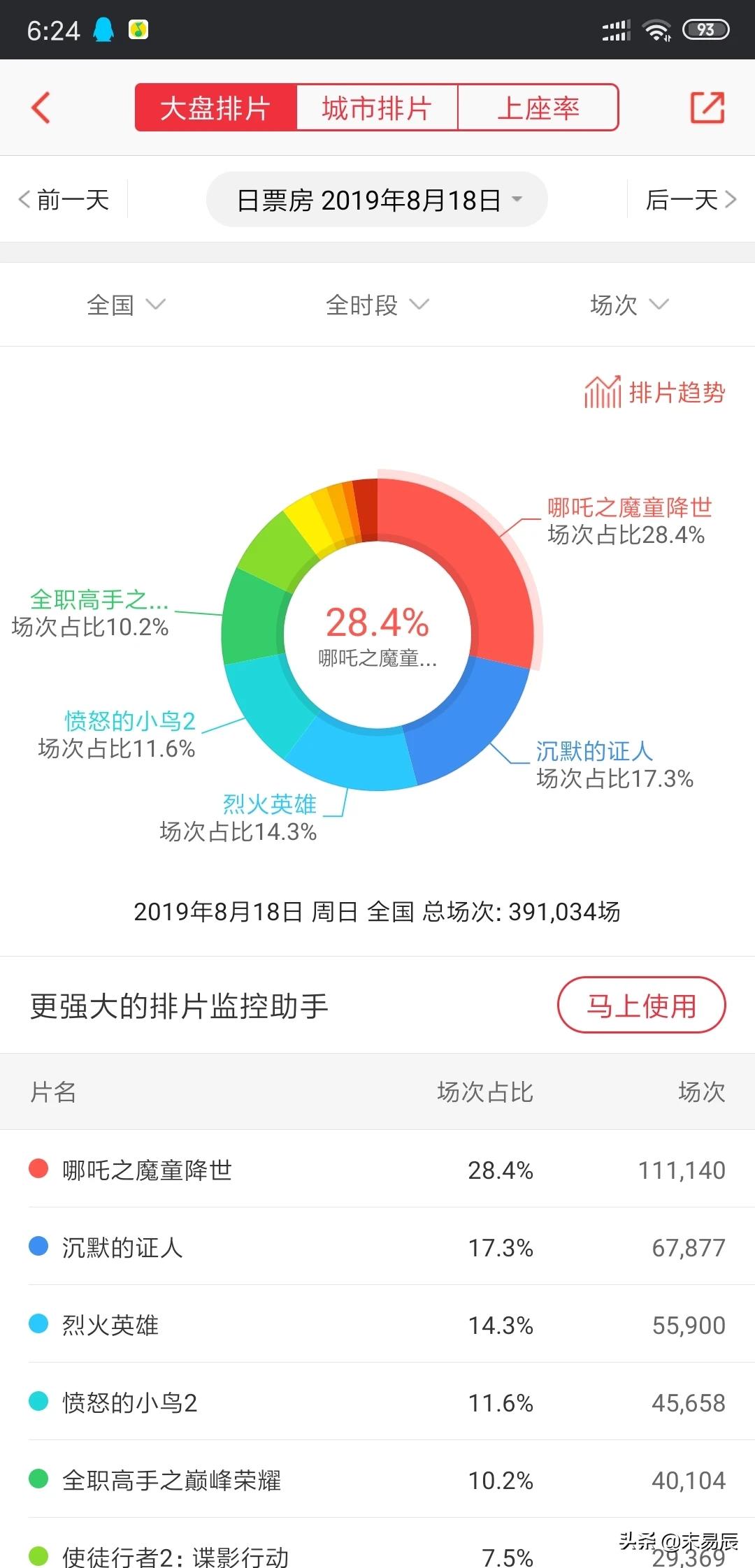Go to 前一天 (previous day)
The height and width of the screenshot is (1568, 755).
64,200
